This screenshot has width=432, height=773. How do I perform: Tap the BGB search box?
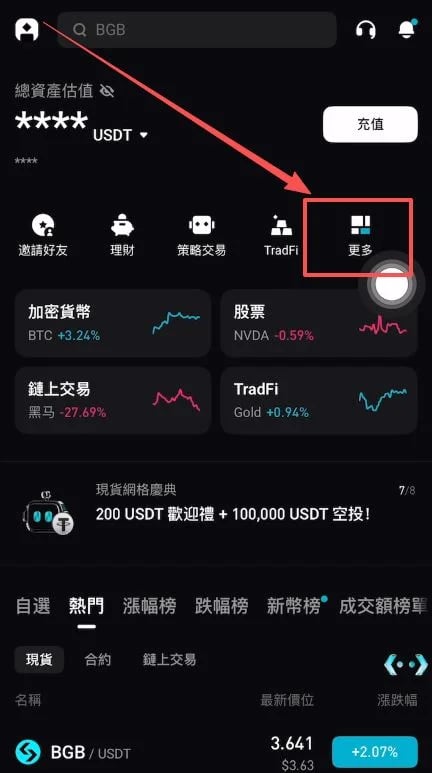(197, 30)
